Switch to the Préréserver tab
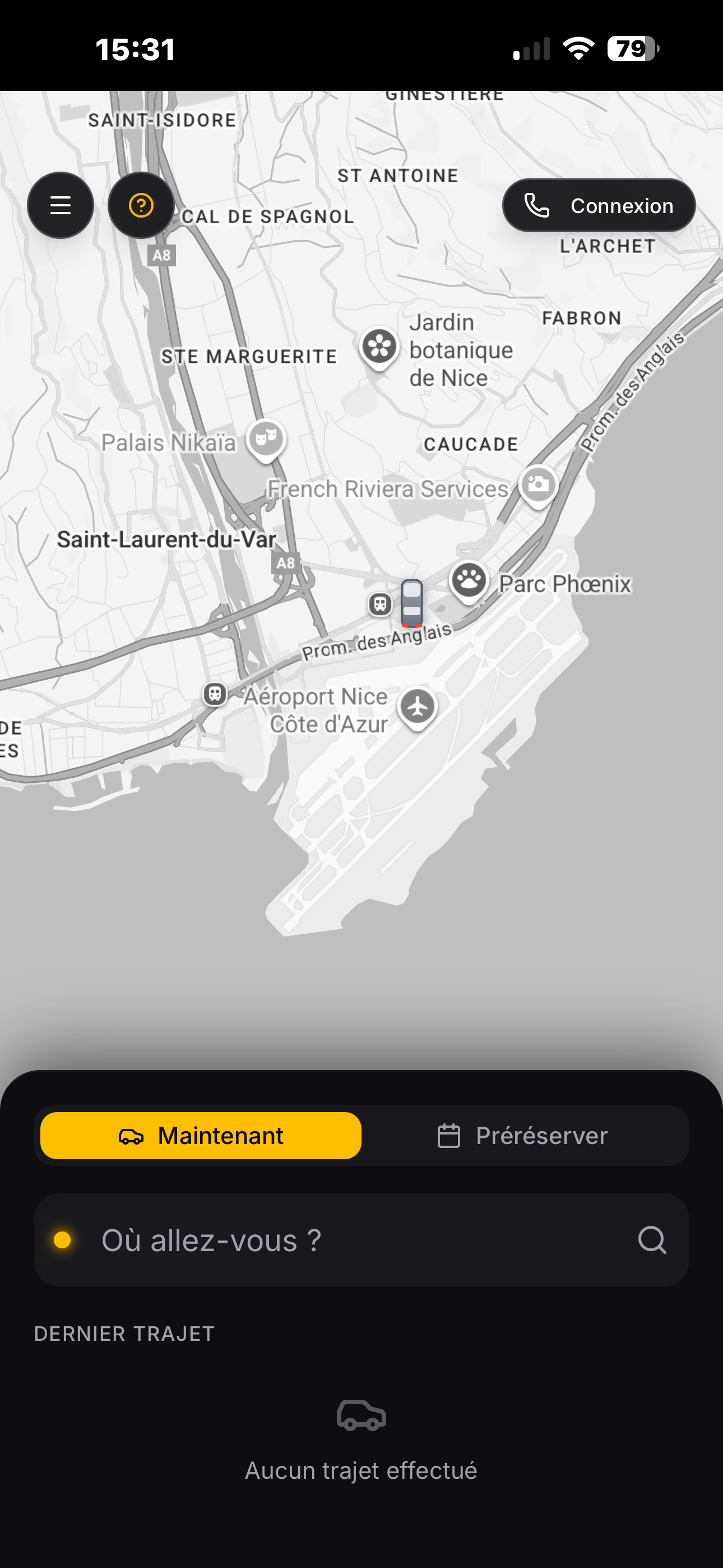The image size is (723, 1568). (x=523, y=1135)
